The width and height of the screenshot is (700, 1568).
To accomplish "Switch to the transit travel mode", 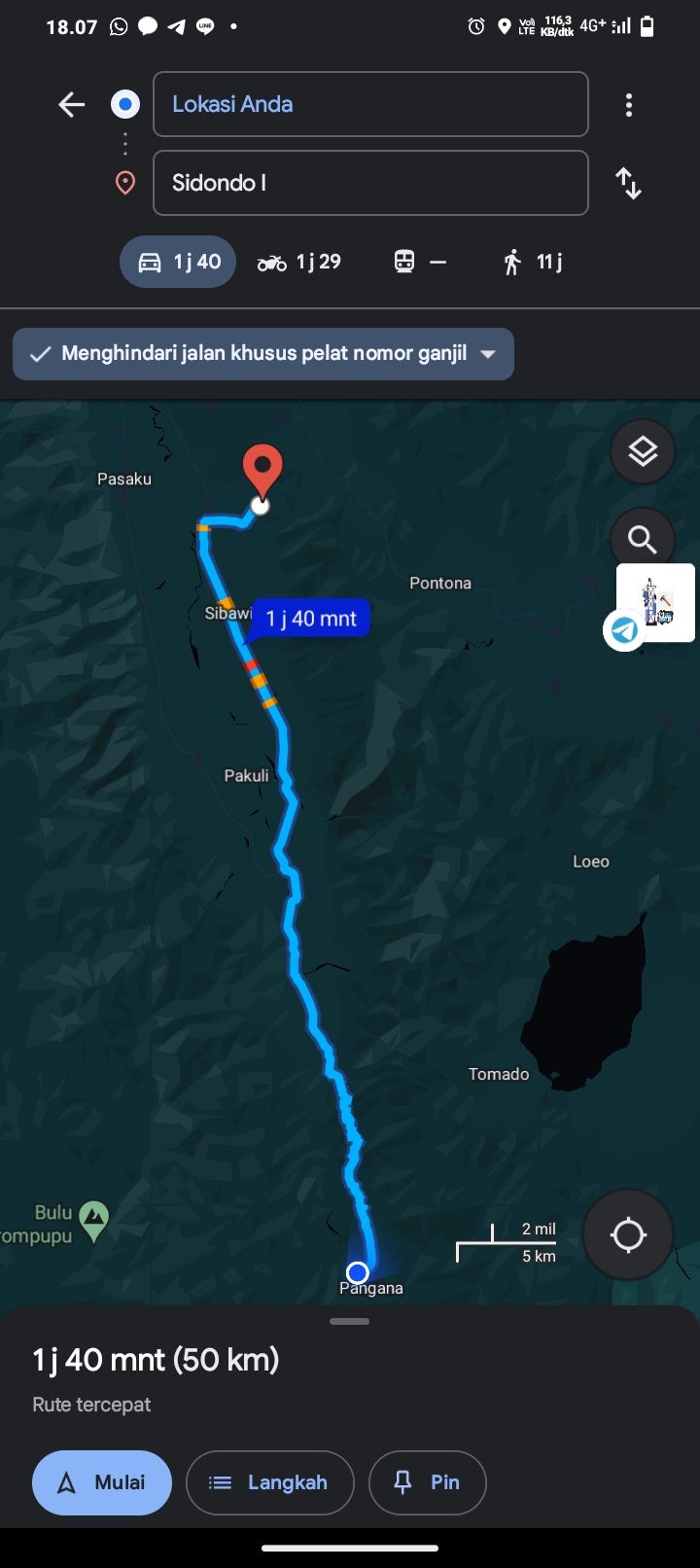I will [420, 262].
